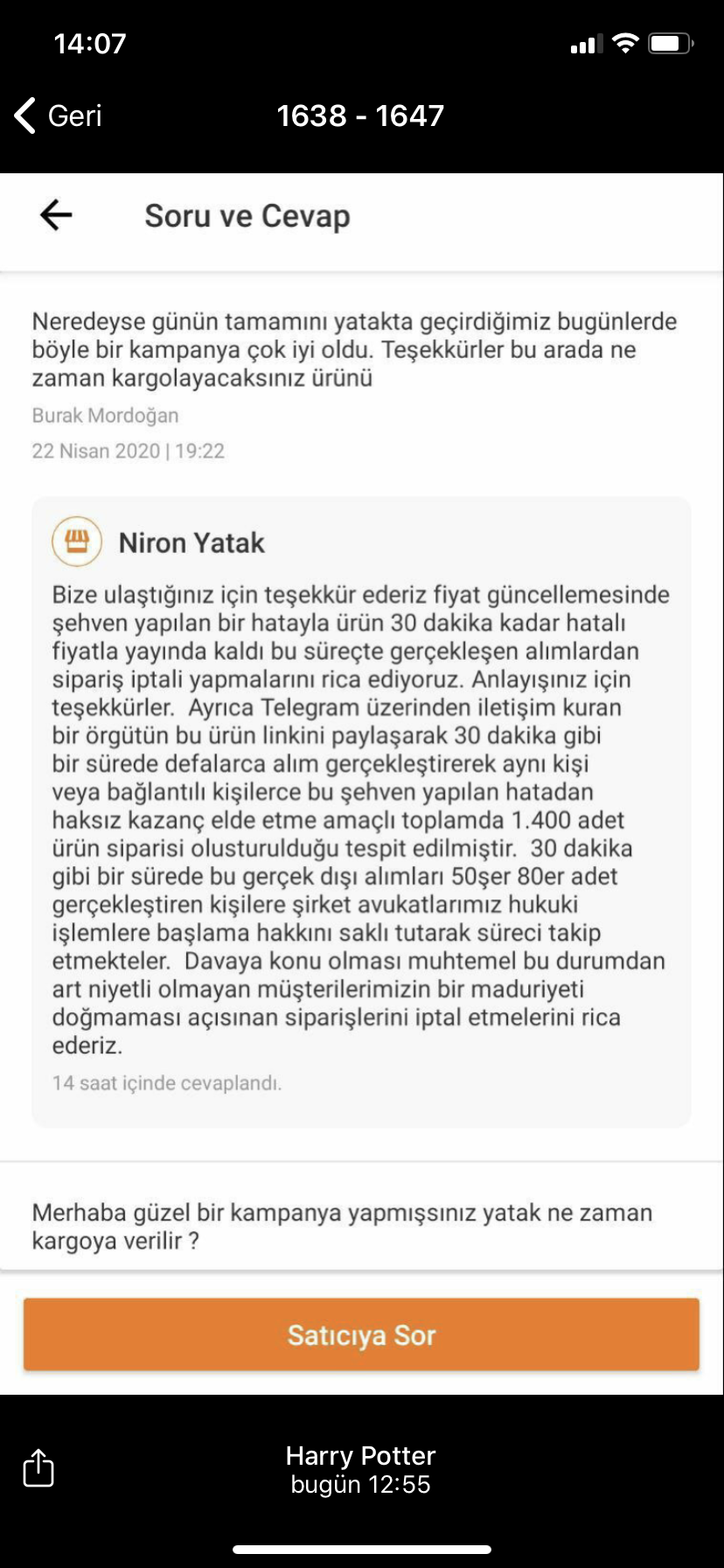Screen dimensions: 724x1568
Task: Go back using the Geri button
Action: tap(58, 115)
